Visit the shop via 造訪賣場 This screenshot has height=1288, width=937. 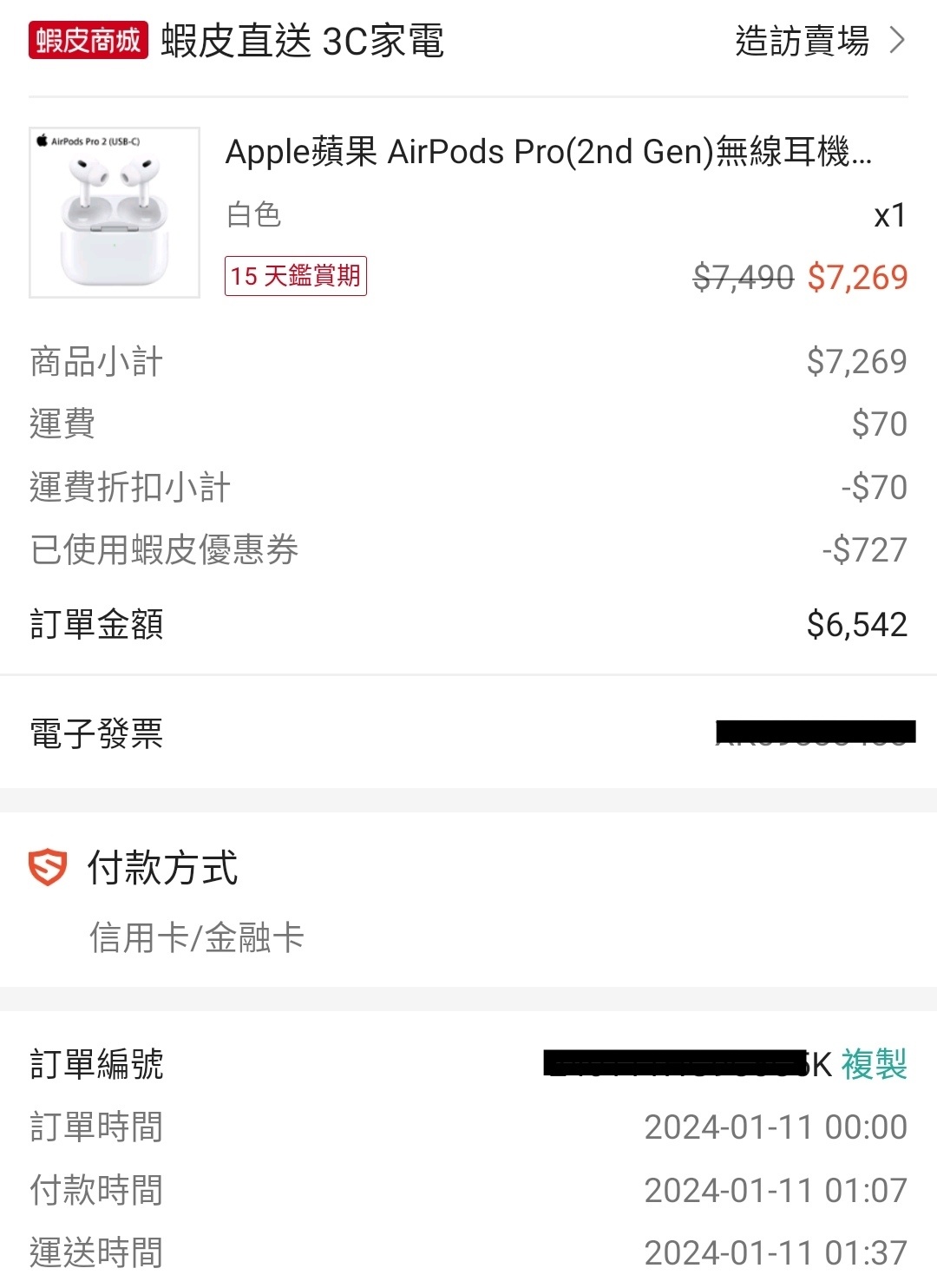(x=818, y=41)
